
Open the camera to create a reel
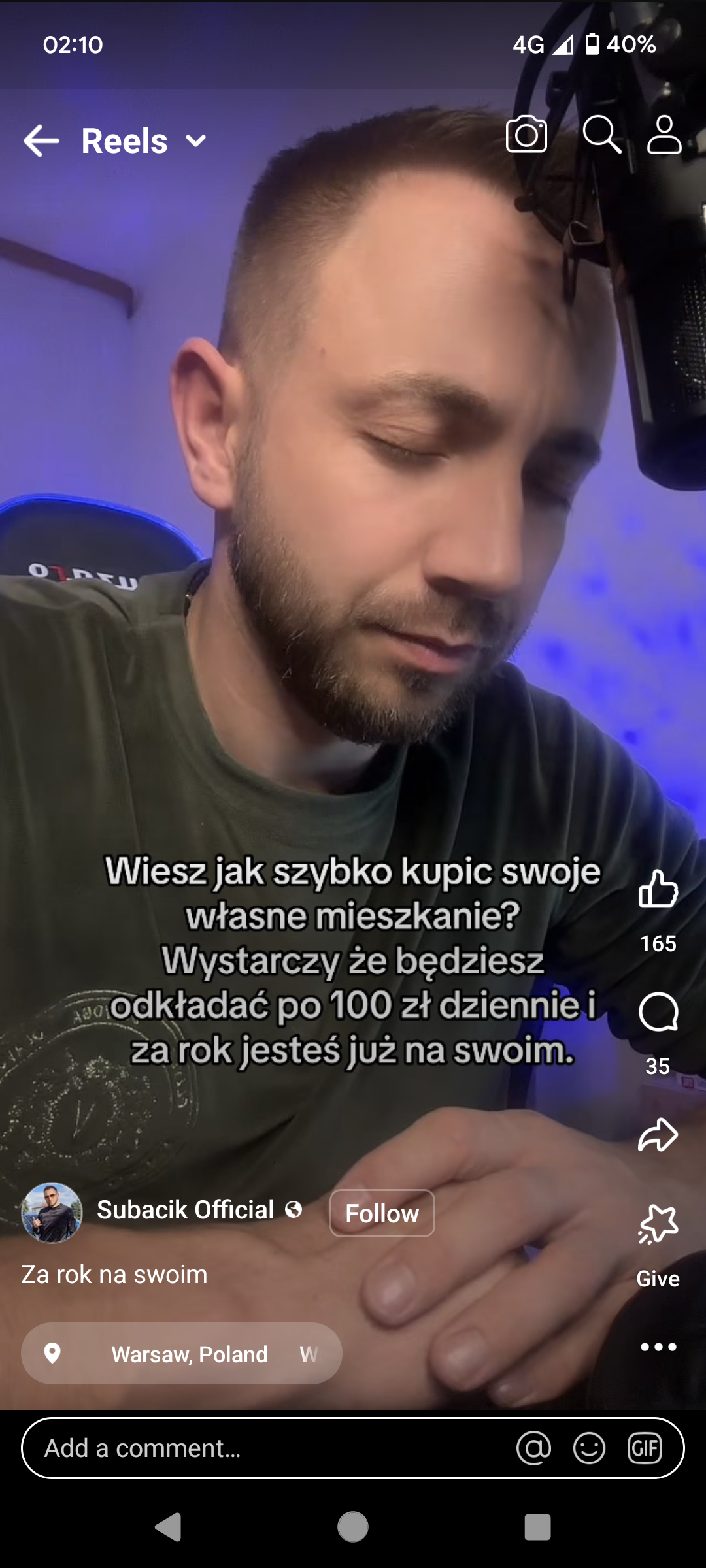(x=526, y=135)
